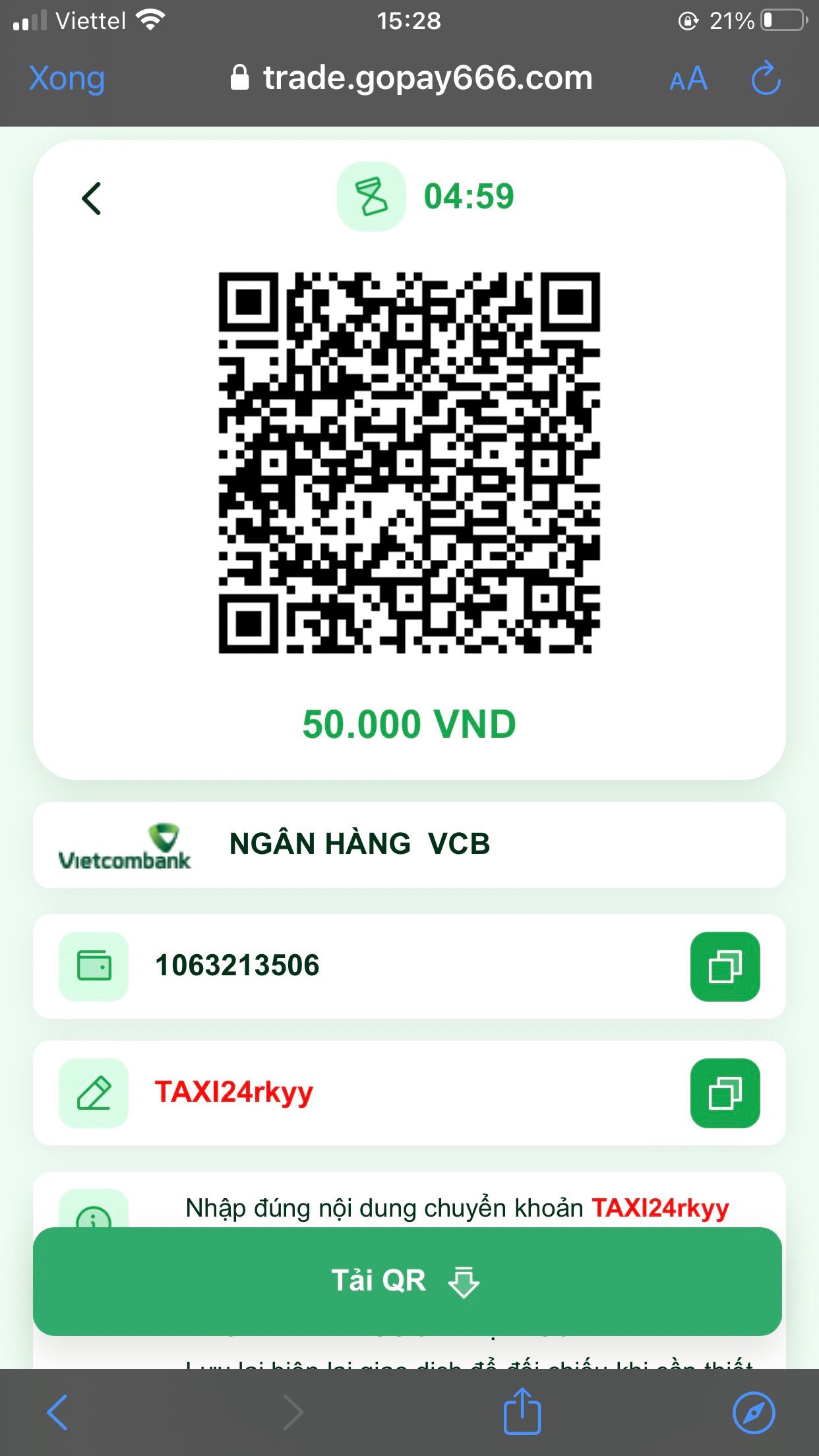
Task: Copy the transfer content TAXI24rkyy
Action: click(x=725, y=1093)
